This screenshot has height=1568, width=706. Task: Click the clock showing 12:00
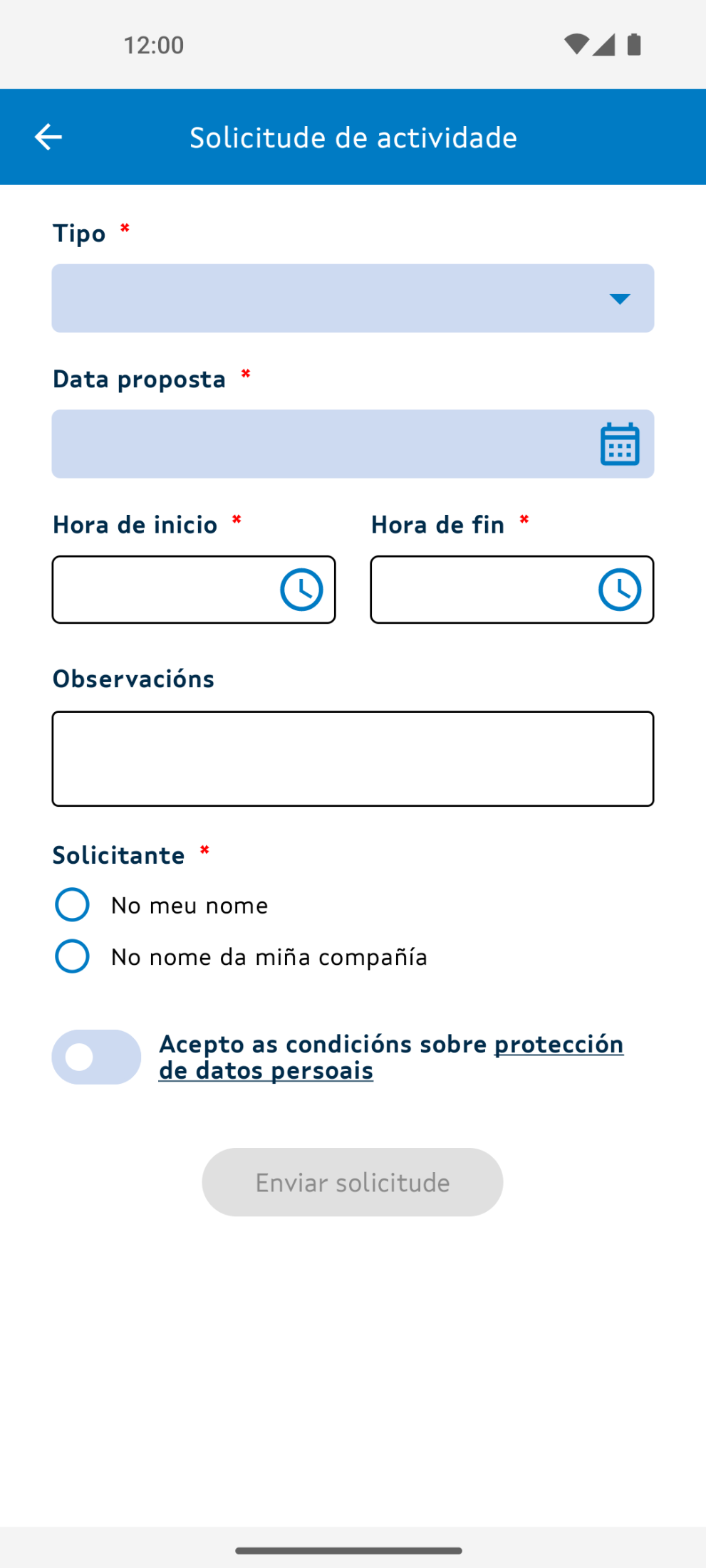click(152, 44)
